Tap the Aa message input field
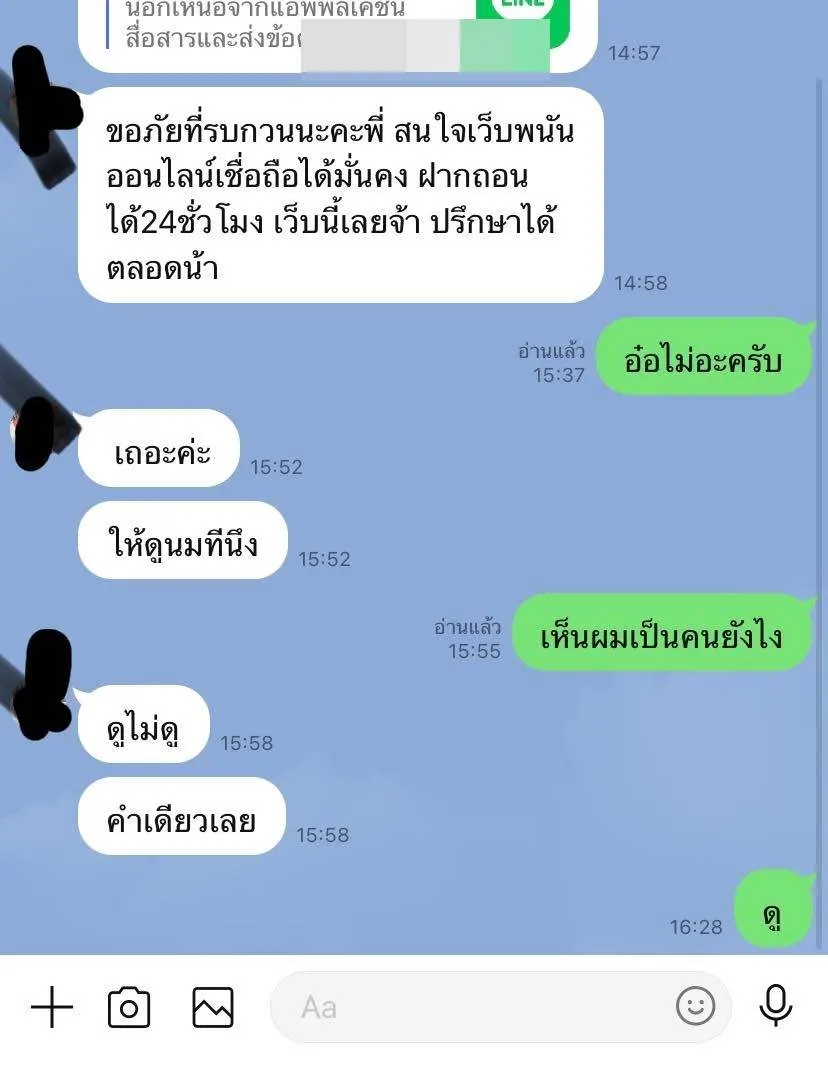This screenshot has height=1068, width=828. coord(470,1007)
